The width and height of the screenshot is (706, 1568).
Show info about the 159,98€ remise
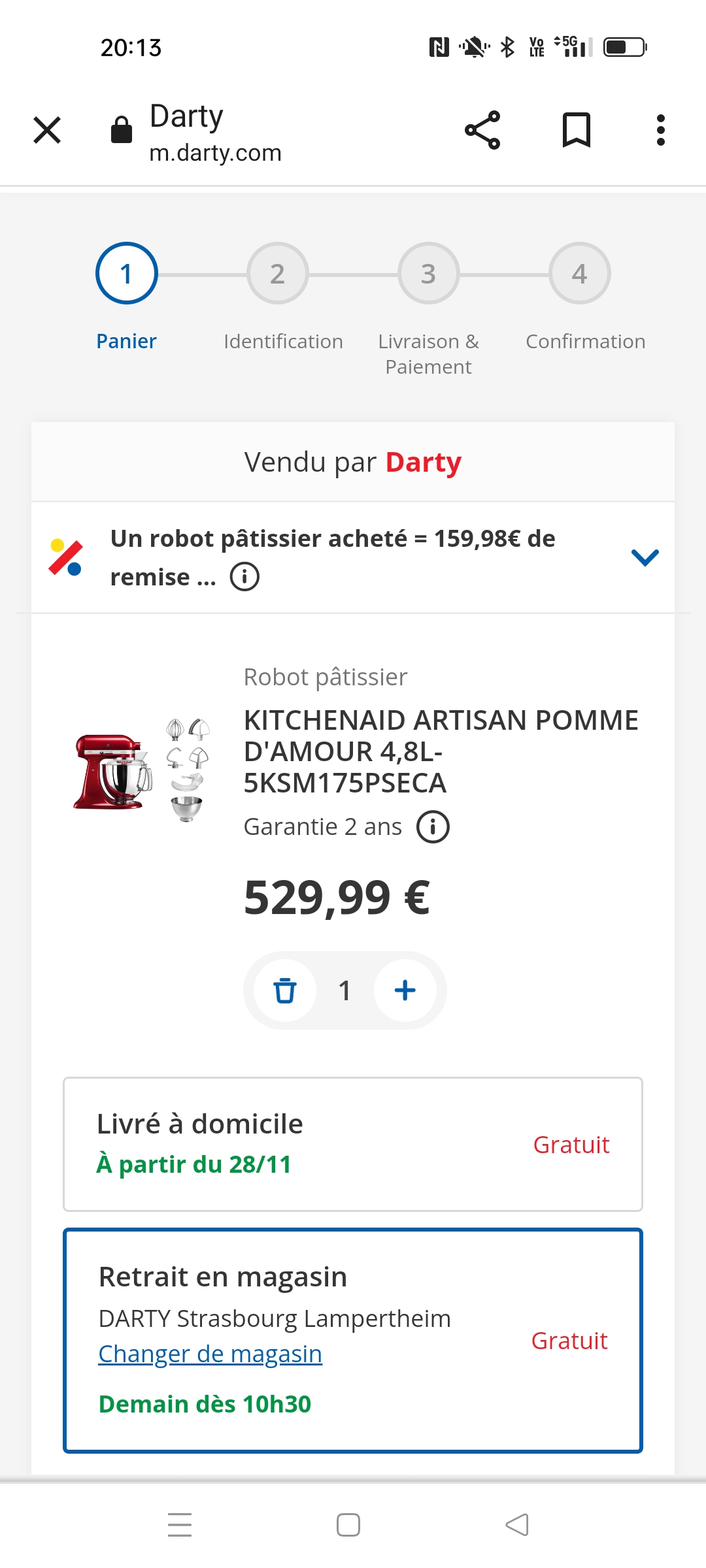[x=244, y=577]
